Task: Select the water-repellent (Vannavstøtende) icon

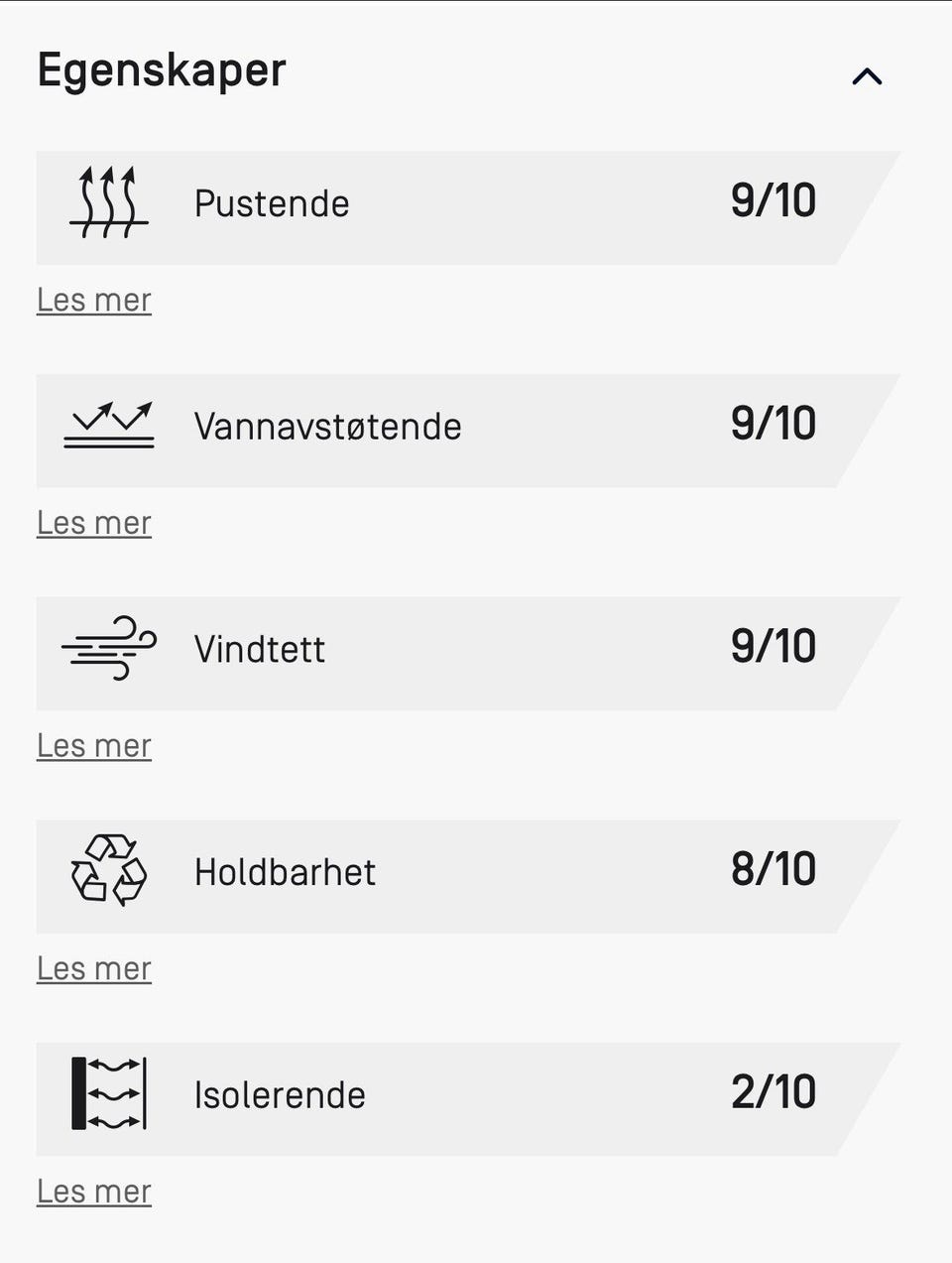Action: (109, 425)
